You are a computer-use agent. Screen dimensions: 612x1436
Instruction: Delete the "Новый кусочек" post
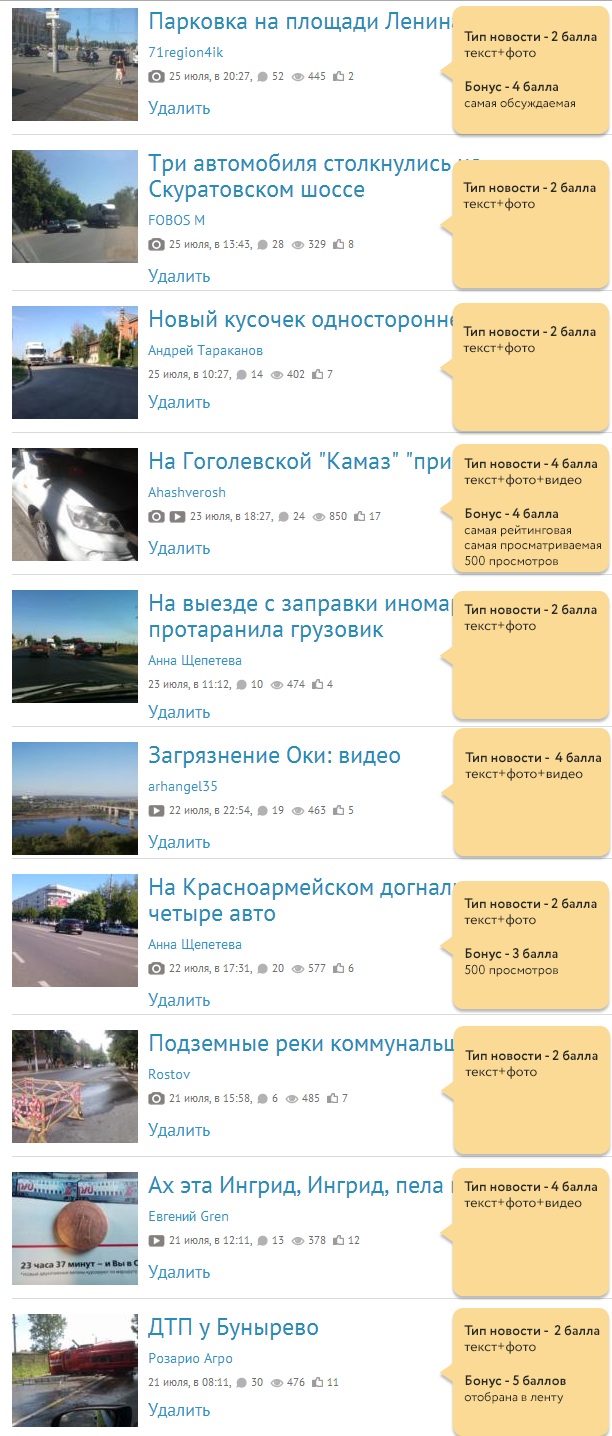click(x=179, y=402)
